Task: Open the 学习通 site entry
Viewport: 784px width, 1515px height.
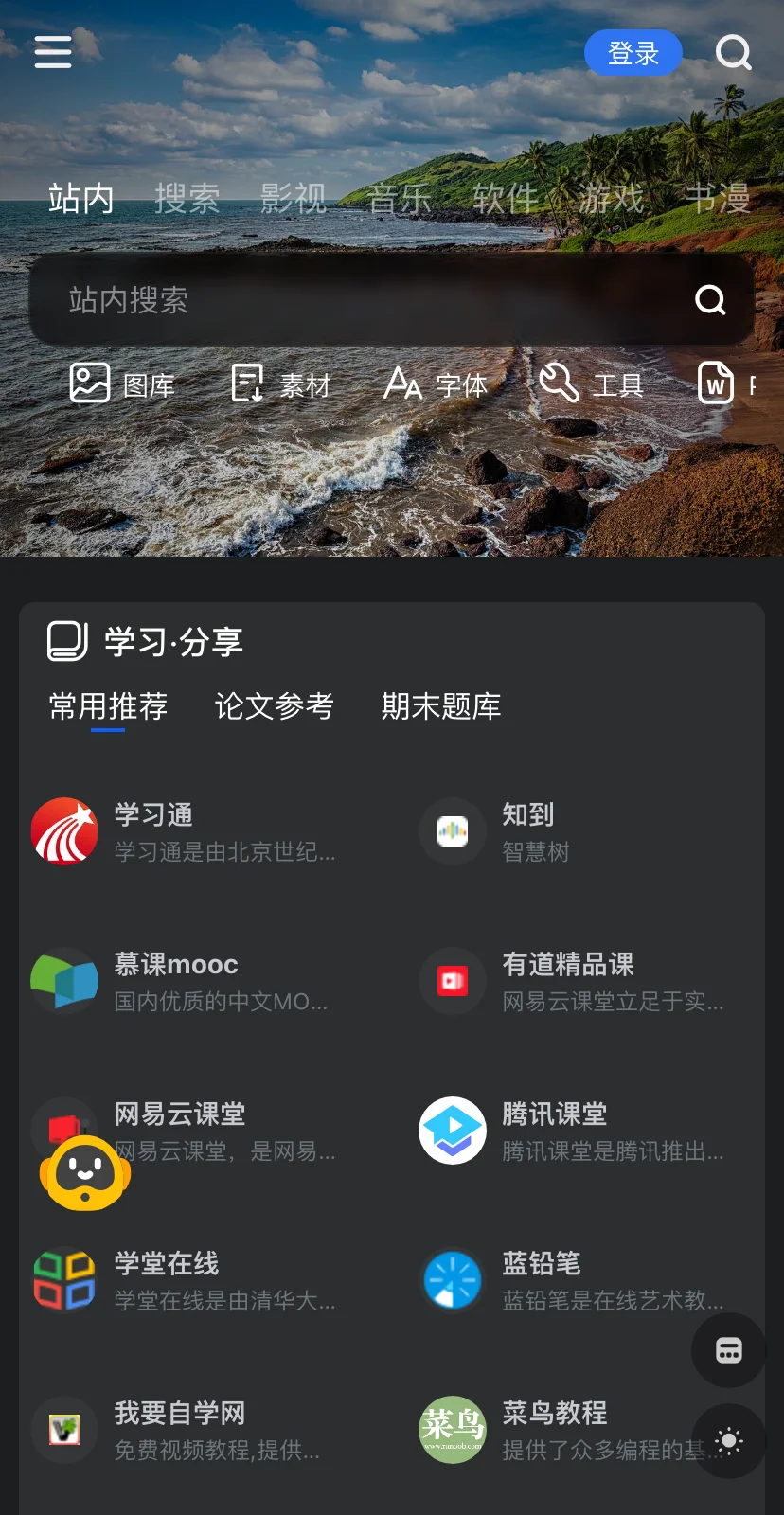Action: point(185,831)
